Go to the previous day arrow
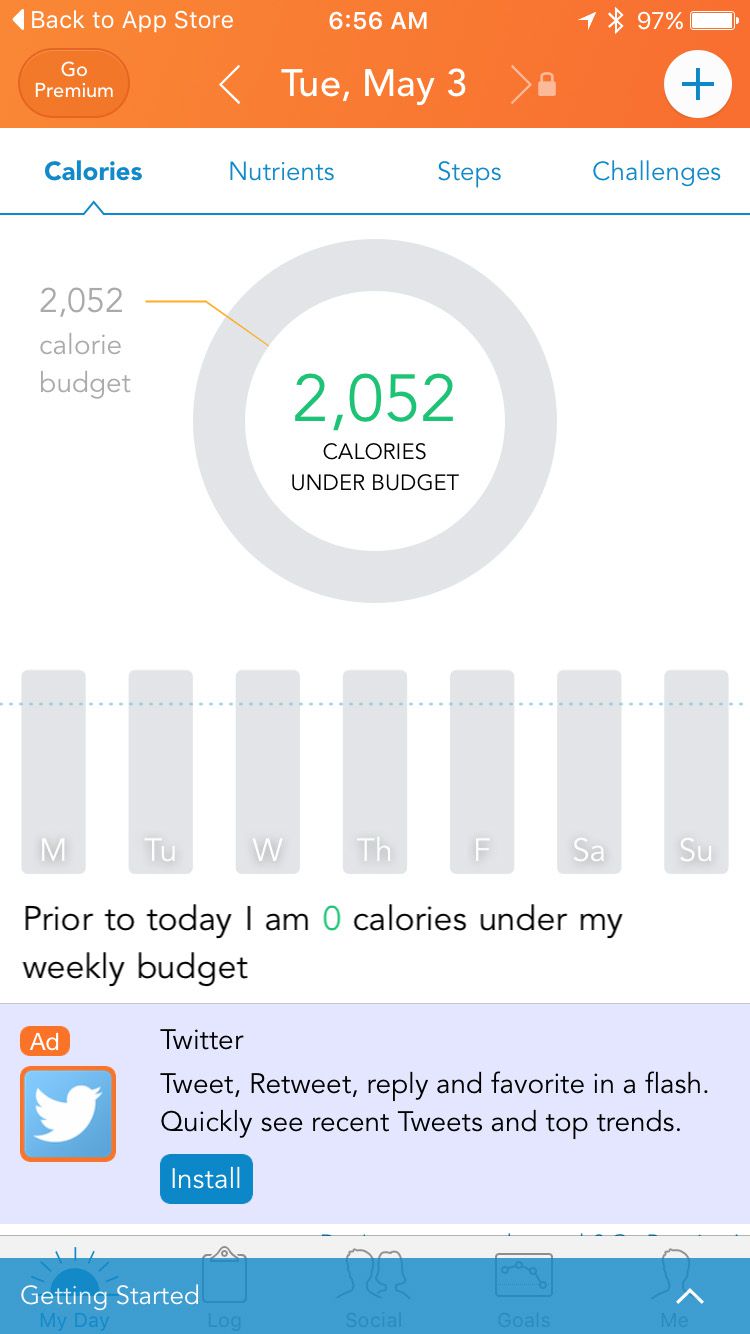 pos(229,85)
